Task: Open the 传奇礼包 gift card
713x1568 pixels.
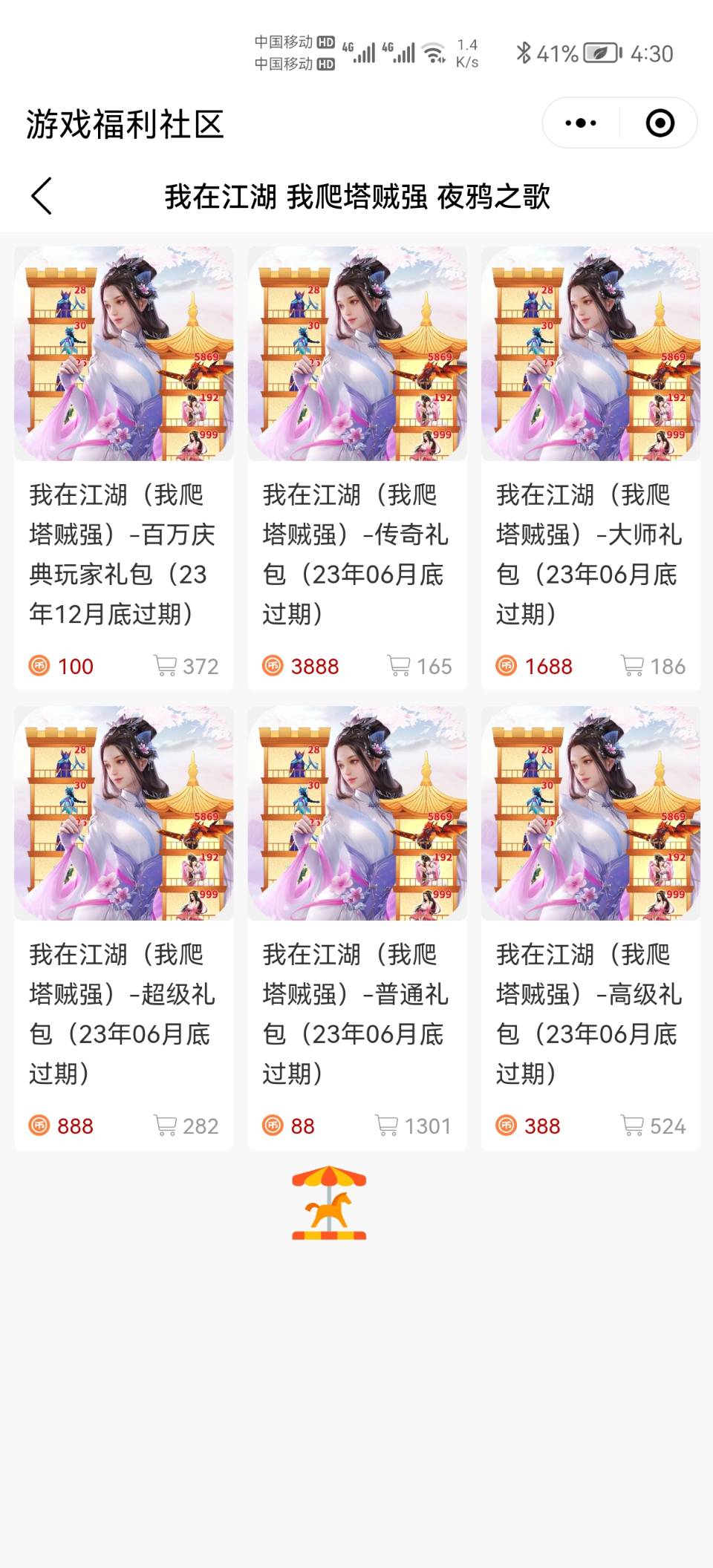Action: pyautogui.click(x=357, y=468)
